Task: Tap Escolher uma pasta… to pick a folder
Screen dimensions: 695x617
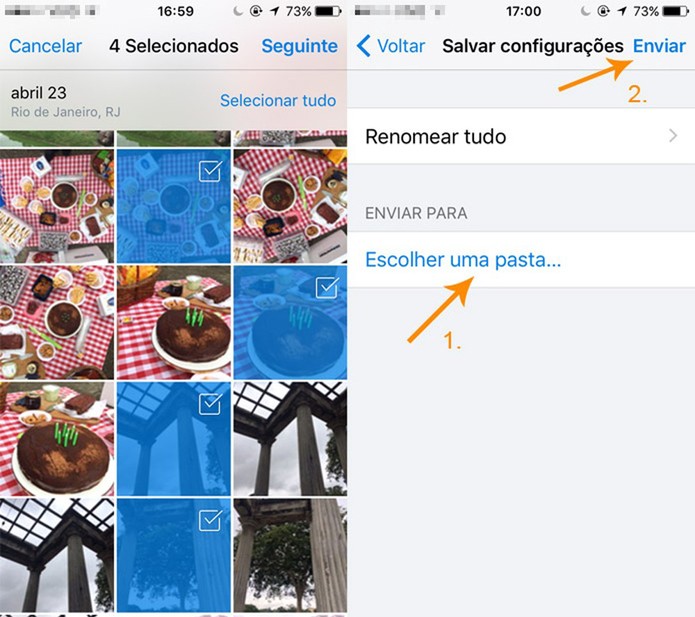Action: click(463, 260)
